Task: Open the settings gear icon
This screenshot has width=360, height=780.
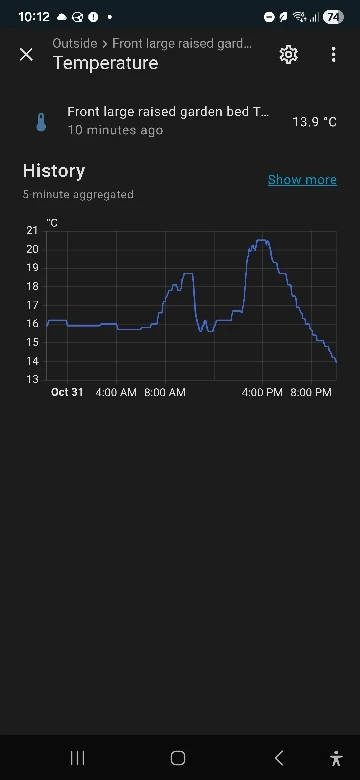Action: [x=288, y=54]
